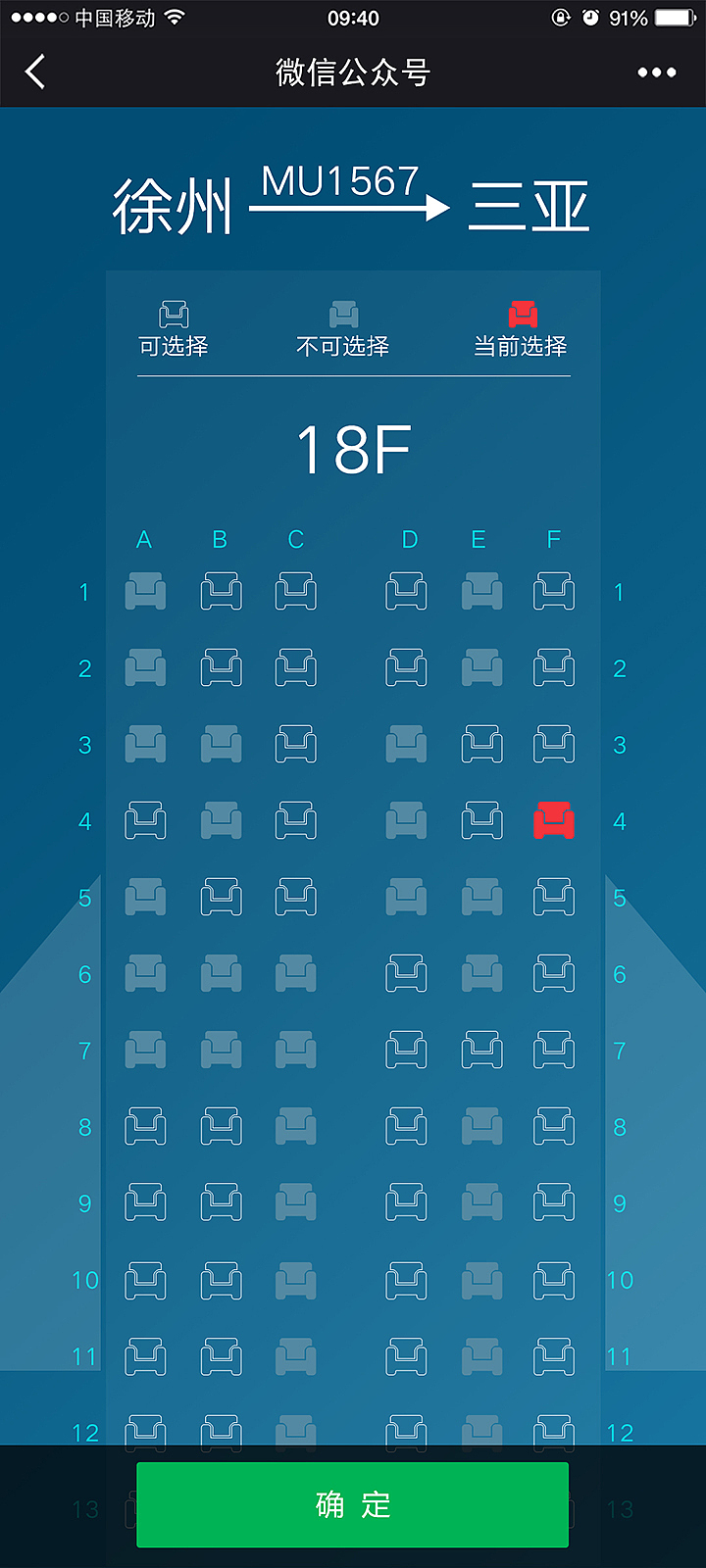Choose seat 2B

click(x=221, y=668)
